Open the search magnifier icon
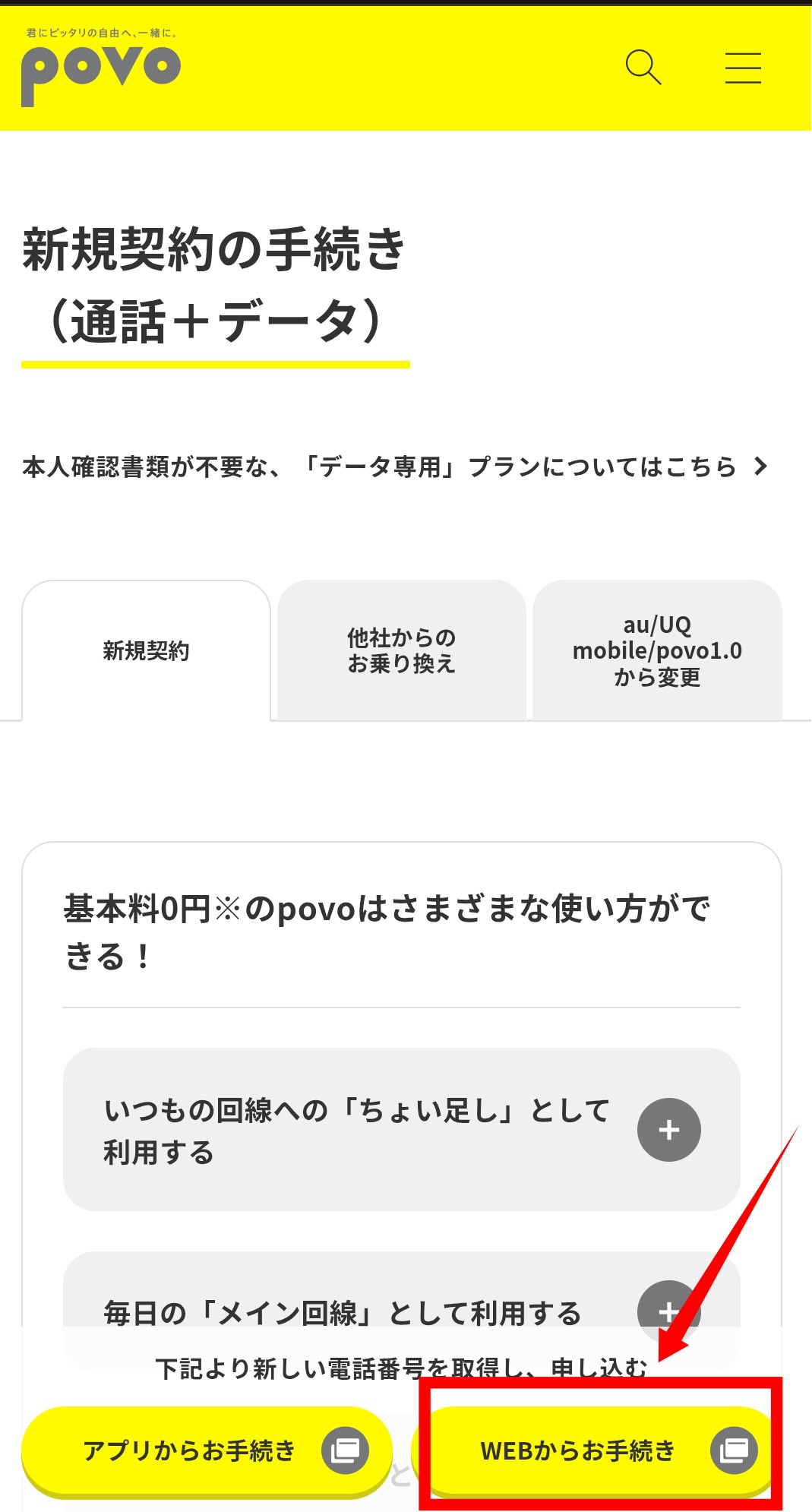This screenshot has height=1512, width=812. pos(643,68)
